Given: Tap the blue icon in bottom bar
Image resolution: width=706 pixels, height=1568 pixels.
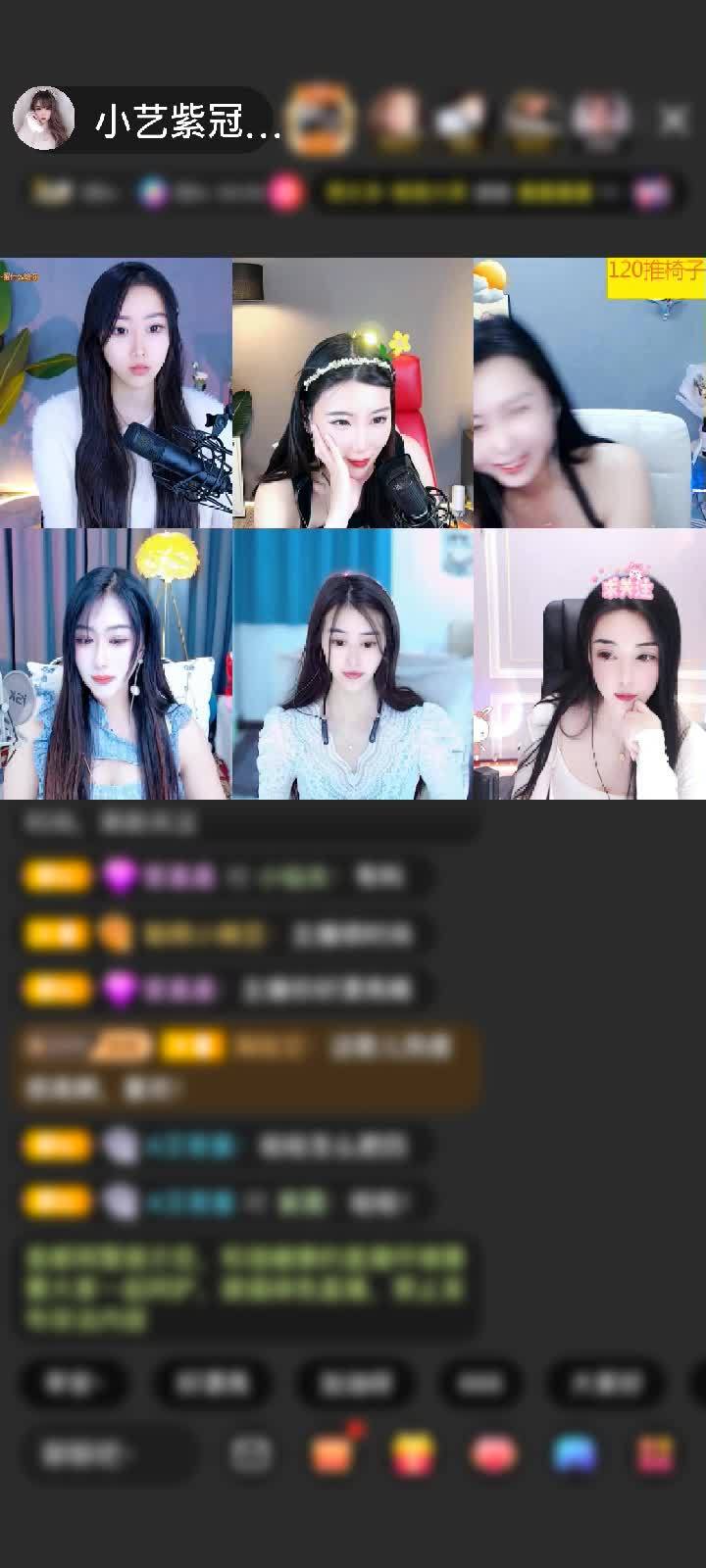Looking at the screenshot, I should click(x=575, y=1454).
